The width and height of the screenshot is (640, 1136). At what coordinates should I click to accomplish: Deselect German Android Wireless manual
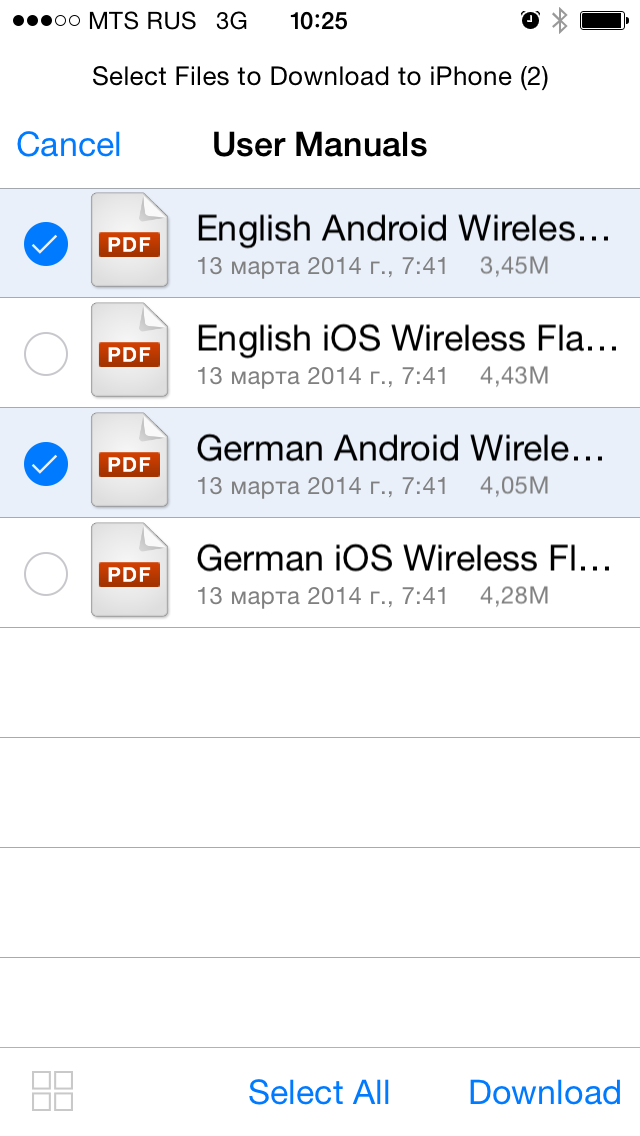coord(45,464)
